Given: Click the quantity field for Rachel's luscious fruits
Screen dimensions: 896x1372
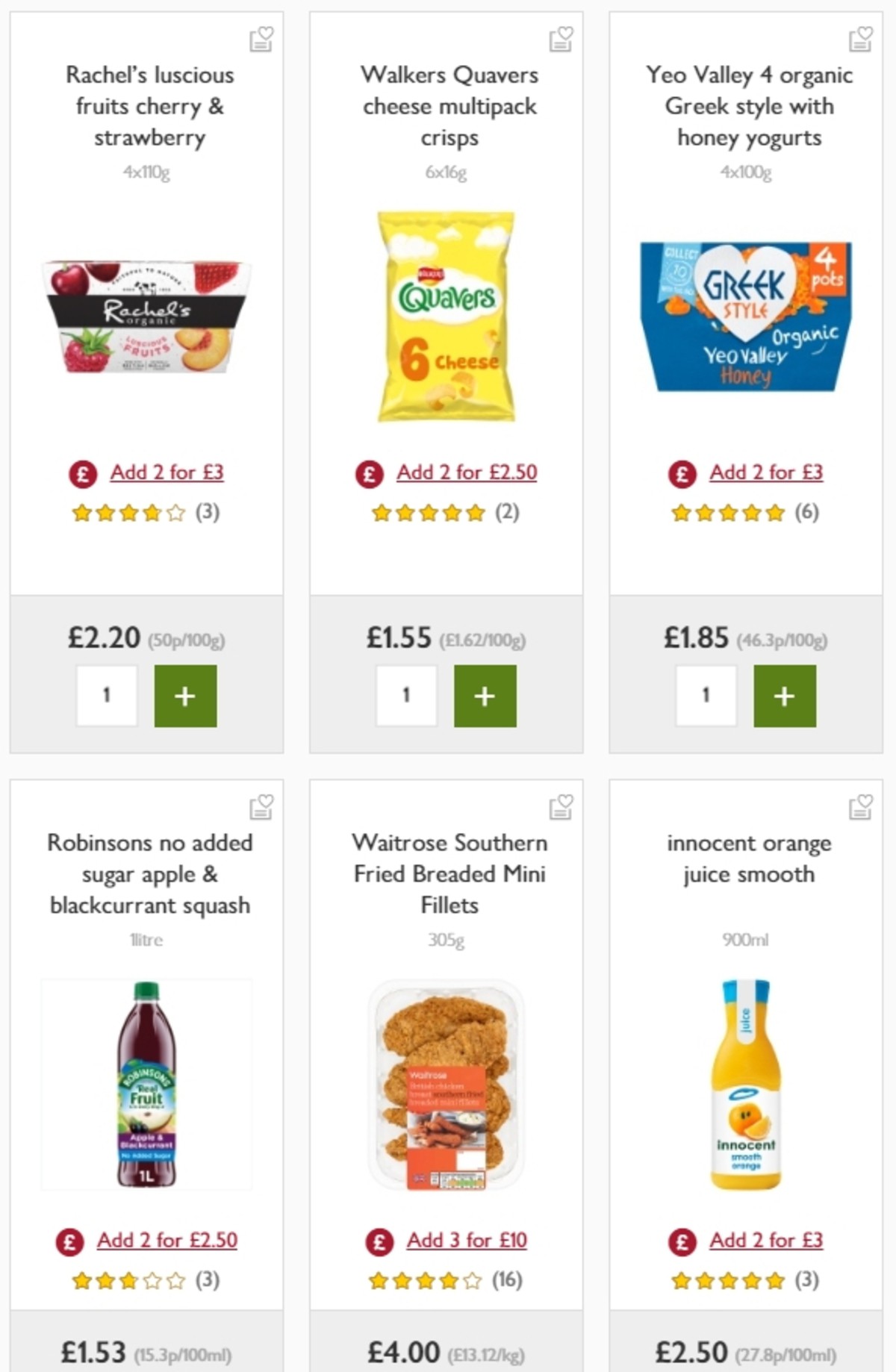Looking at the screenshot, I should coord(107,694).
